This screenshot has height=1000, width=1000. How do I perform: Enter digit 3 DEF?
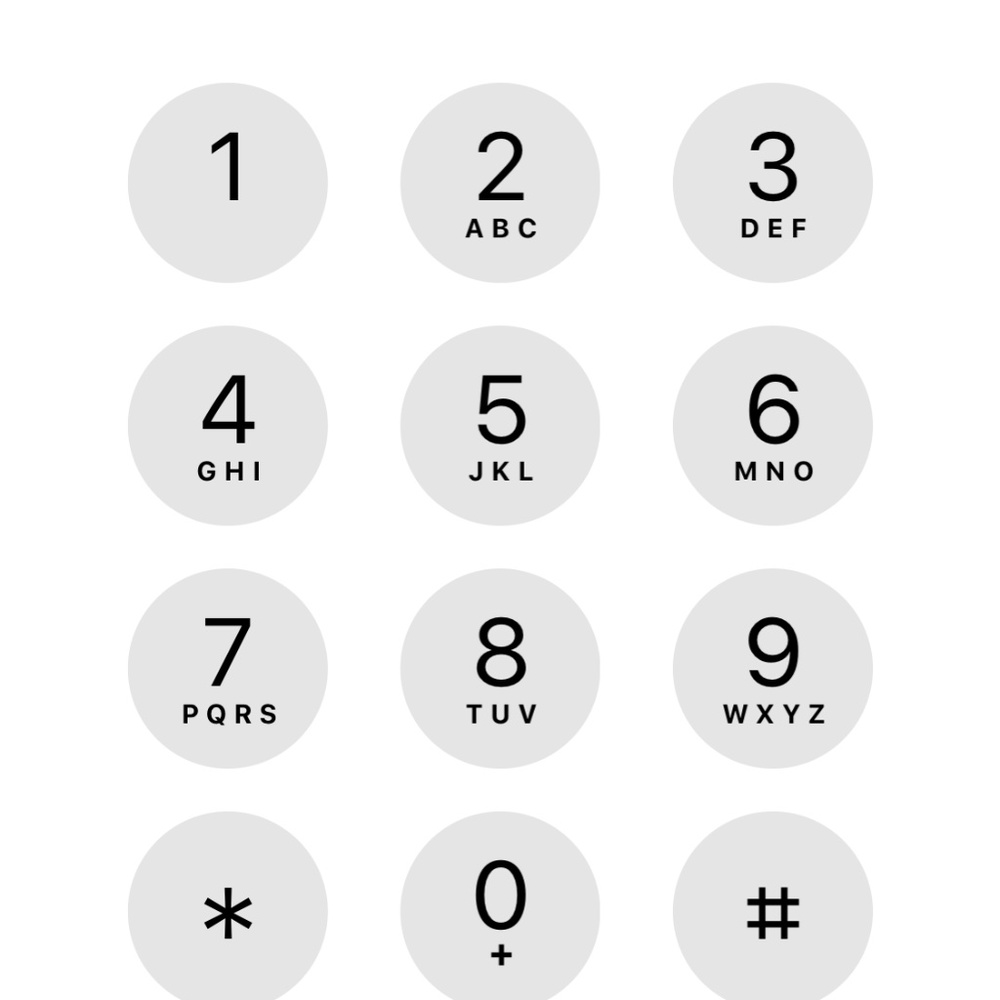click(772, 183)
